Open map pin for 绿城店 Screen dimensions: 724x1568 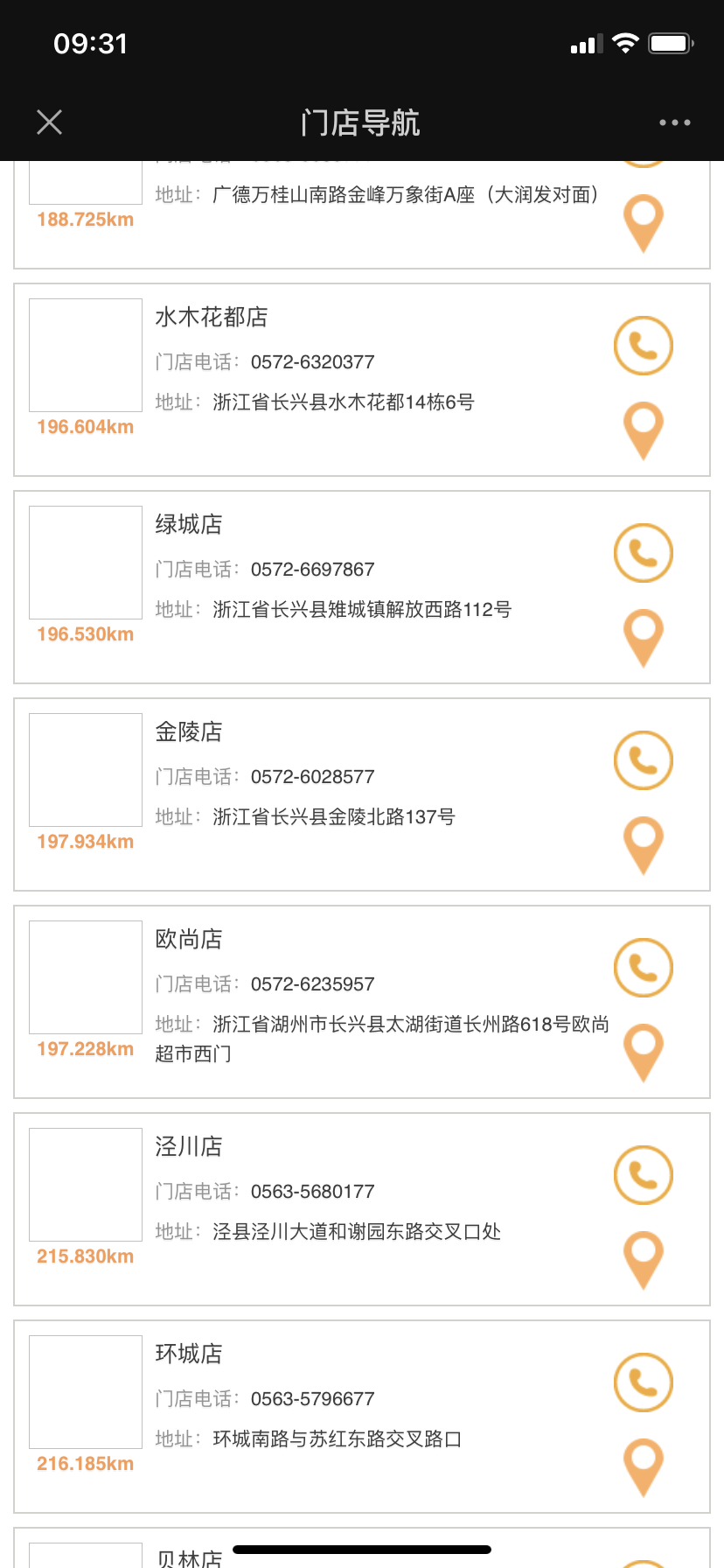(644, 636)
